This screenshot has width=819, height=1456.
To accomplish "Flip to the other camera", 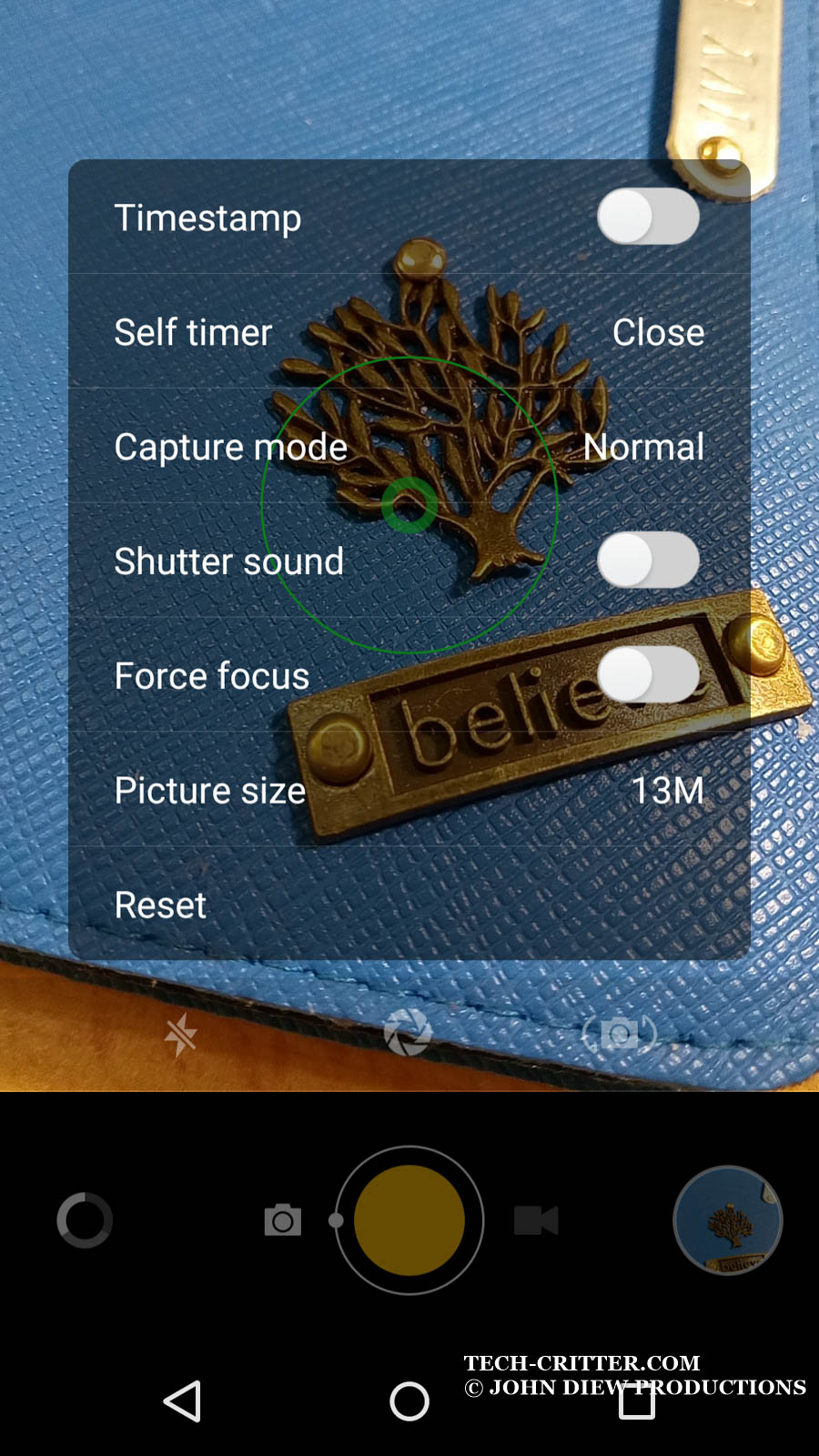I will (x=620, y=1034).
